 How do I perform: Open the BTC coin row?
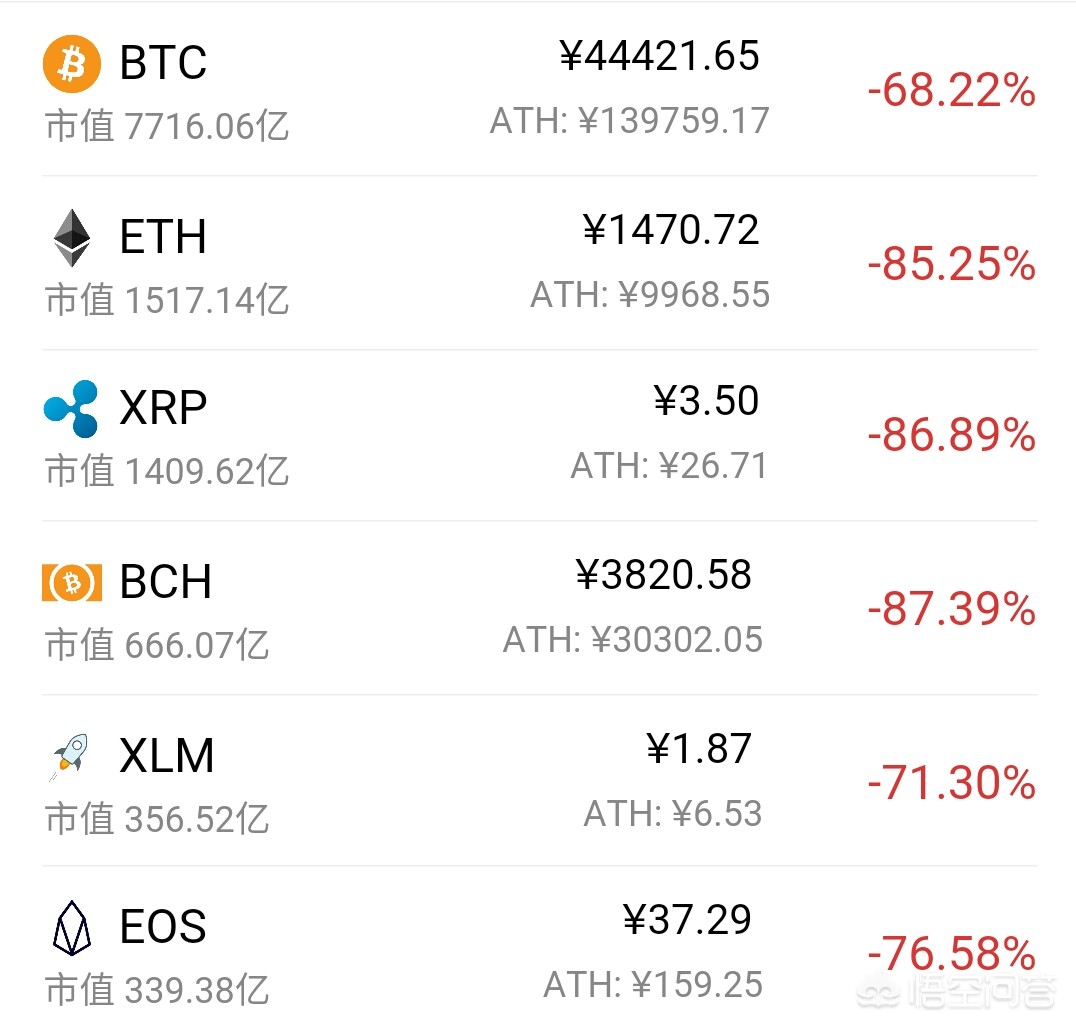[x=163, y=63]
